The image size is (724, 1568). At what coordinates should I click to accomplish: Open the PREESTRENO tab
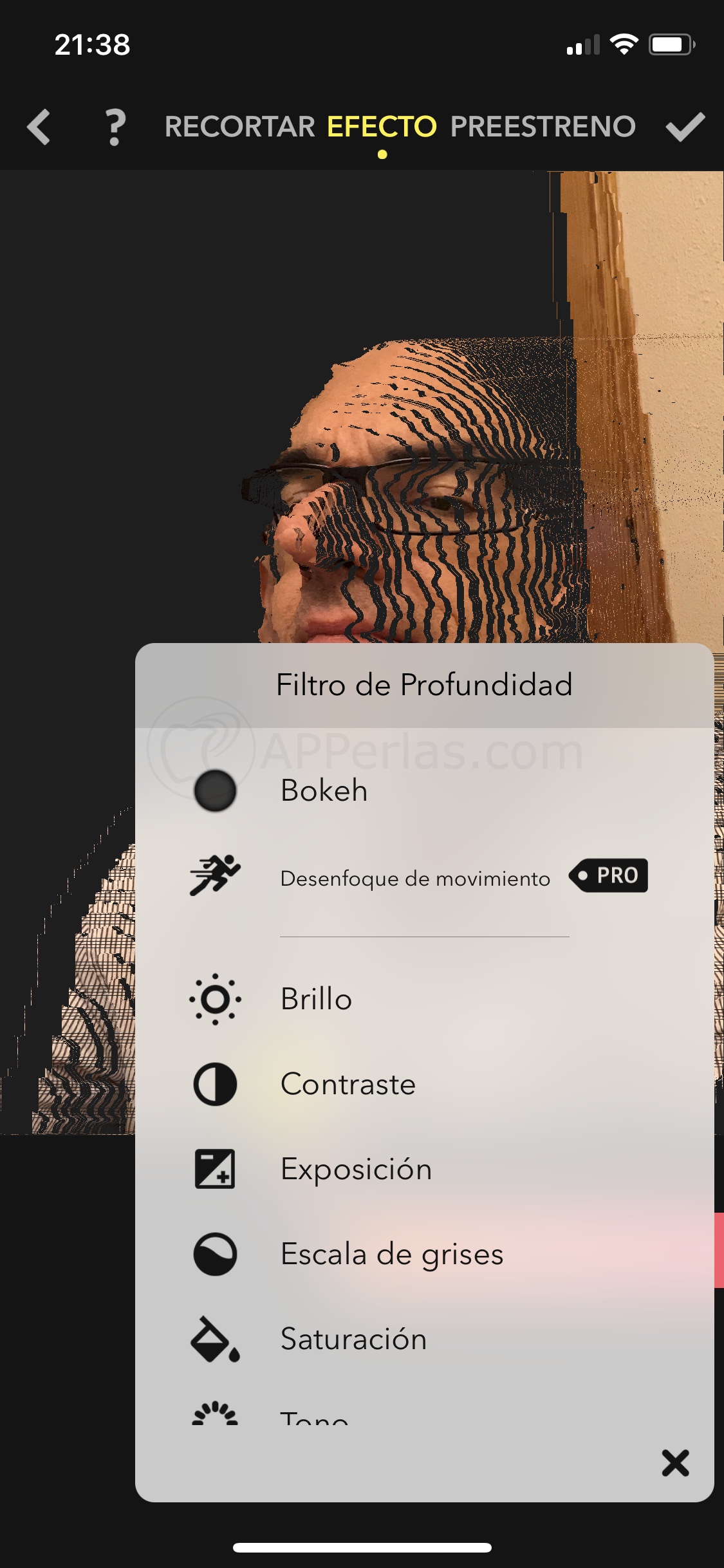click(x=544, y=126)
